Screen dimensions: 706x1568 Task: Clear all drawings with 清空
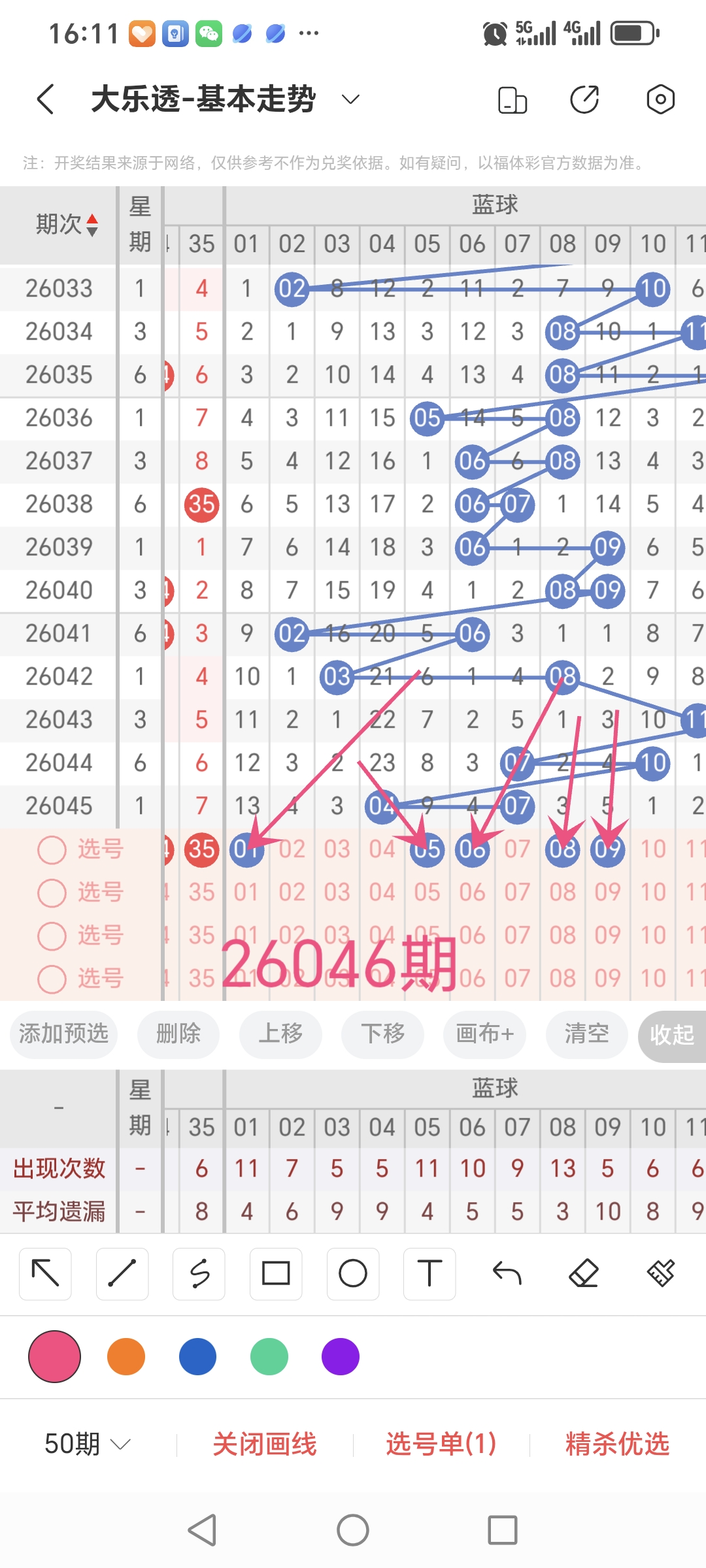pos(586,1034)
